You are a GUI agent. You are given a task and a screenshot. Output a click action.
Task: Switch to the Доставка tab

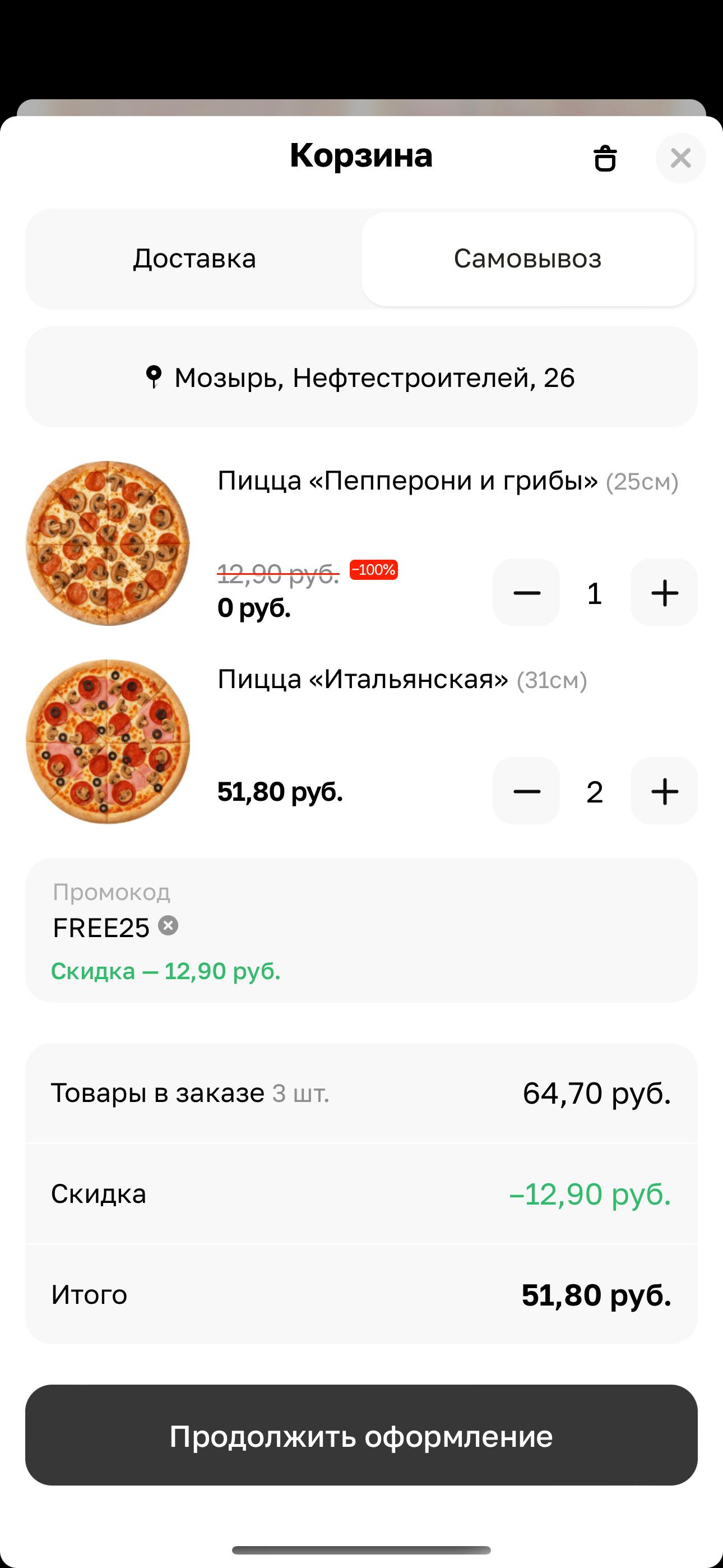(x=194, y=259)
